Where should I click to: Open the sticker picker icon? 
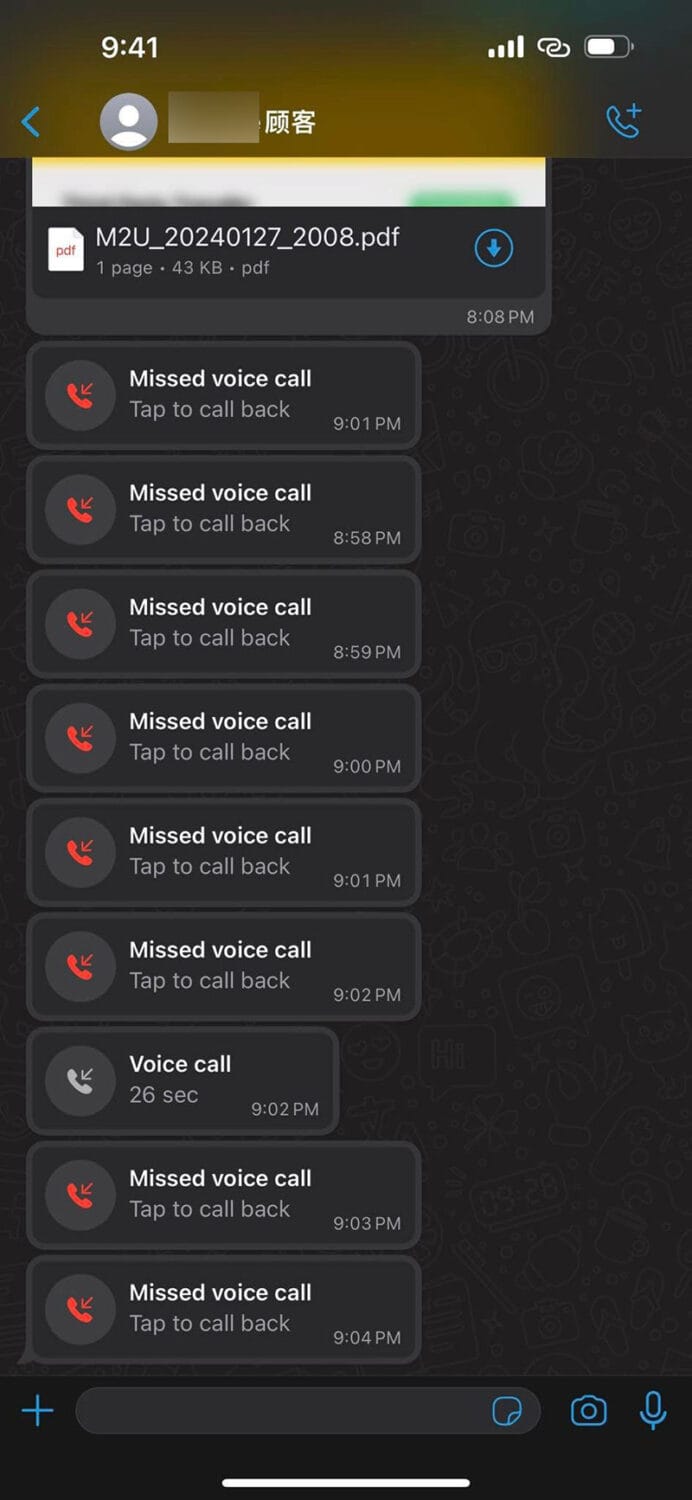(x=507, y=1411)
